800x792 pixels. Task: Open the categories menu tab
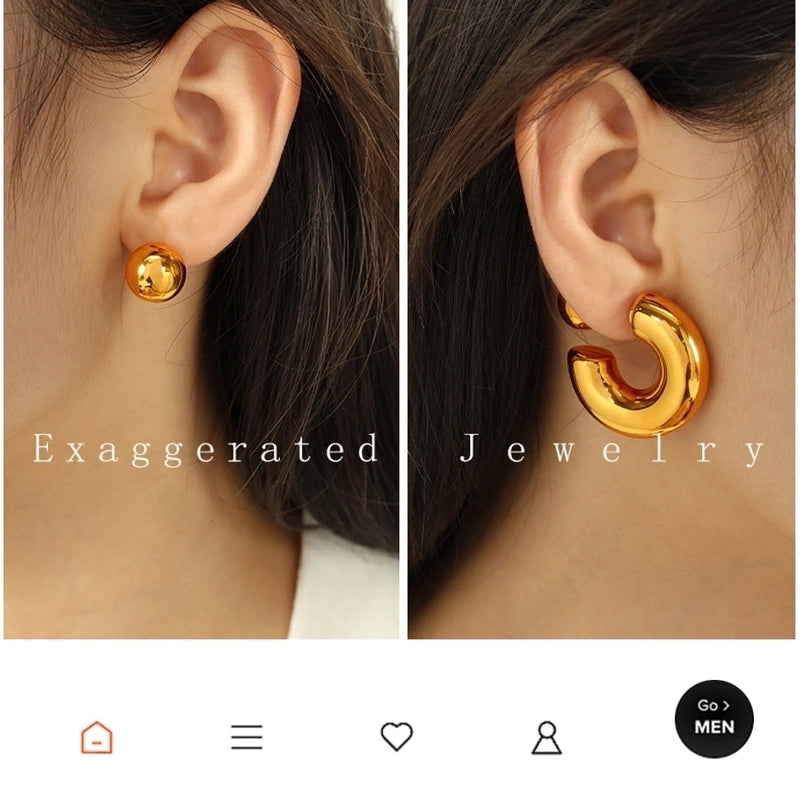point(247,738)
